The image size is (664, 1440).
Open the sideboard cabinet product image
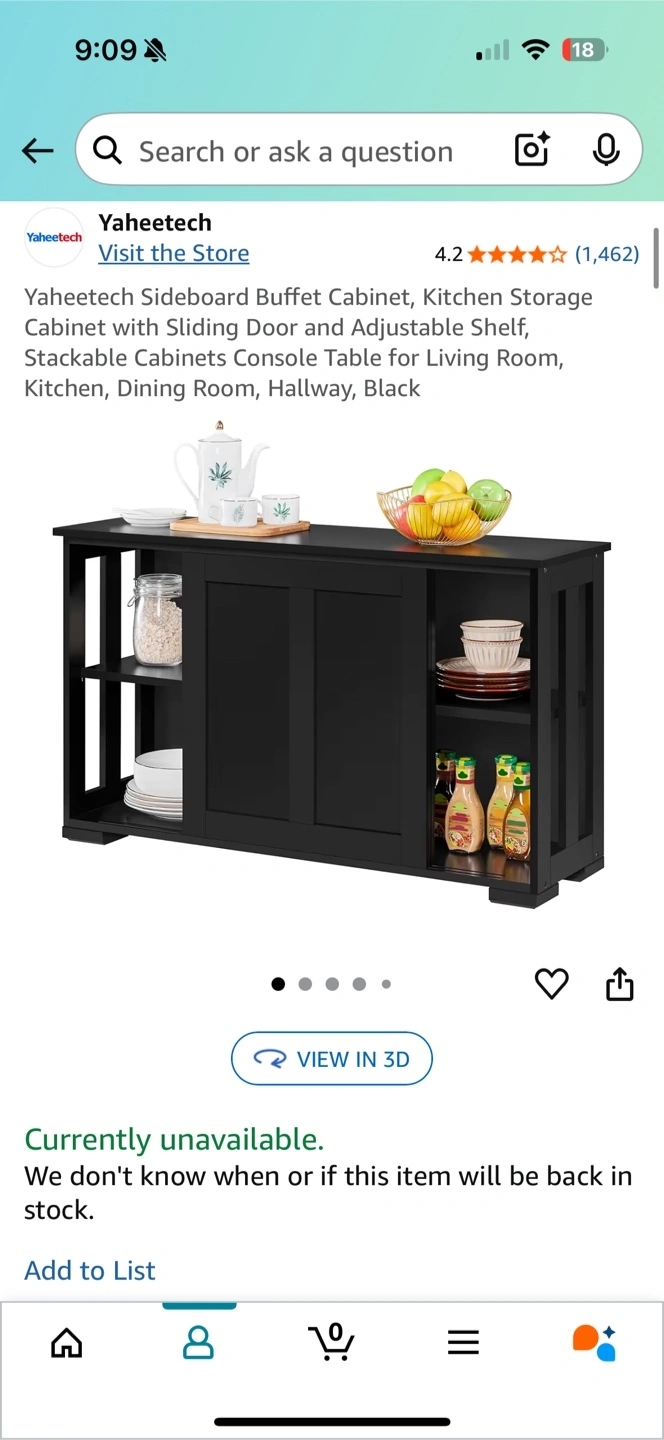tap(332, 663)
